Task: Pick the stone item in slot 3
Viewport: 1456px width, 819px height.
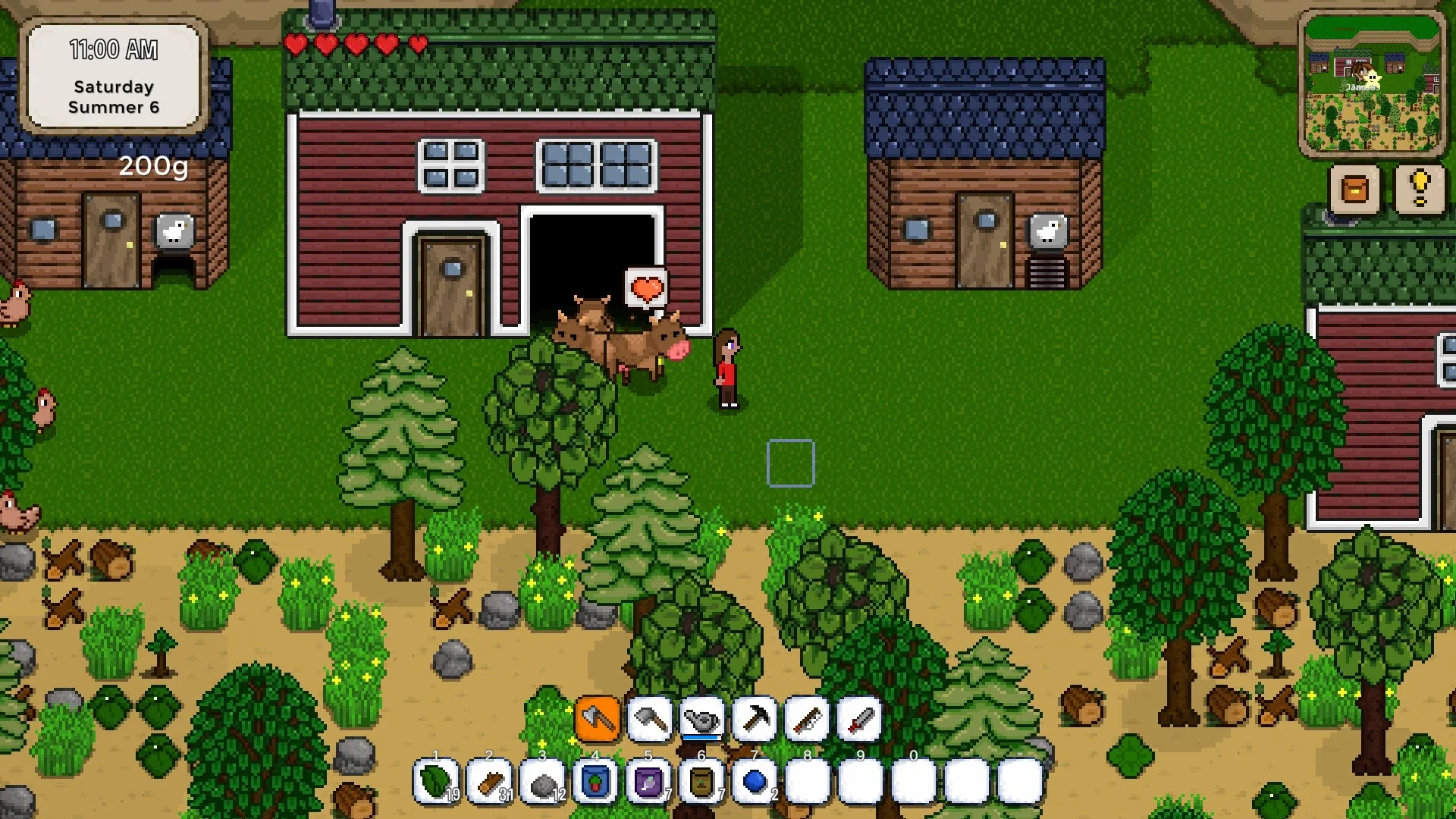Action: (x=542, y=782)
